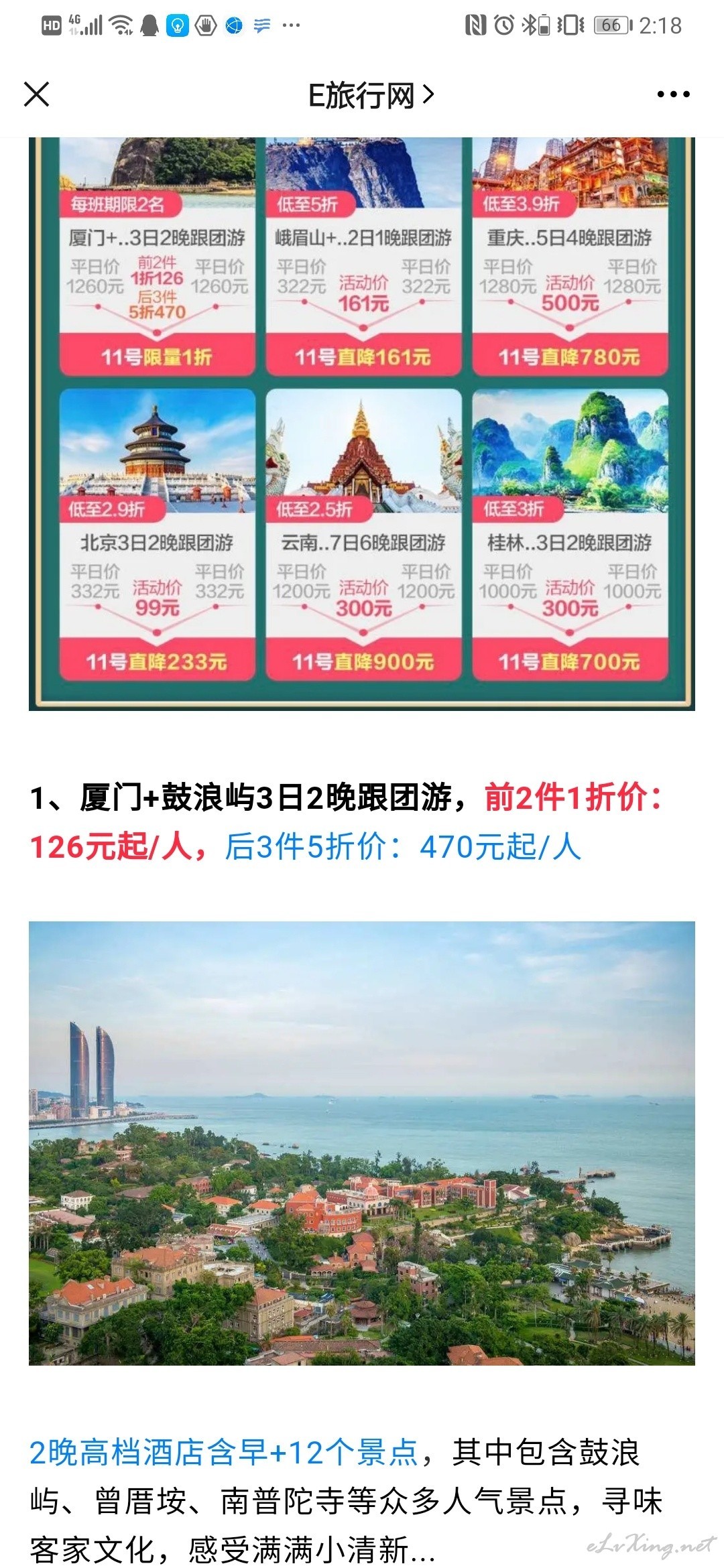
Task: Open the travel deals promo image
Action: pos(362,423)
